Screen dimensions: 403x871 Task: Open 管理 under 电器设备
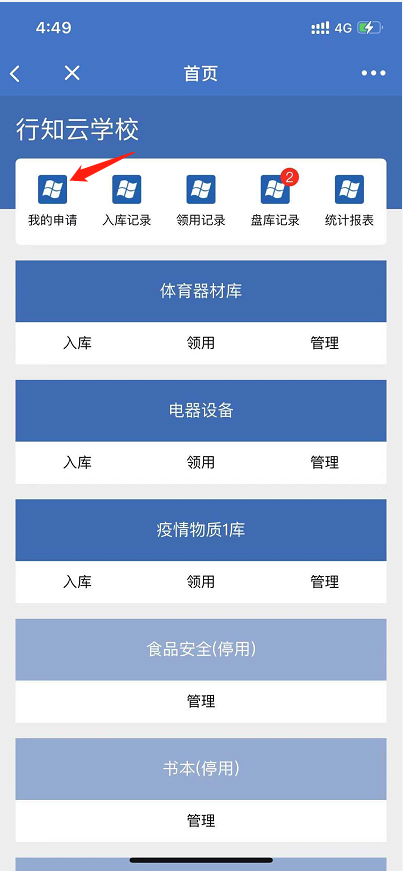click(325, 463)
